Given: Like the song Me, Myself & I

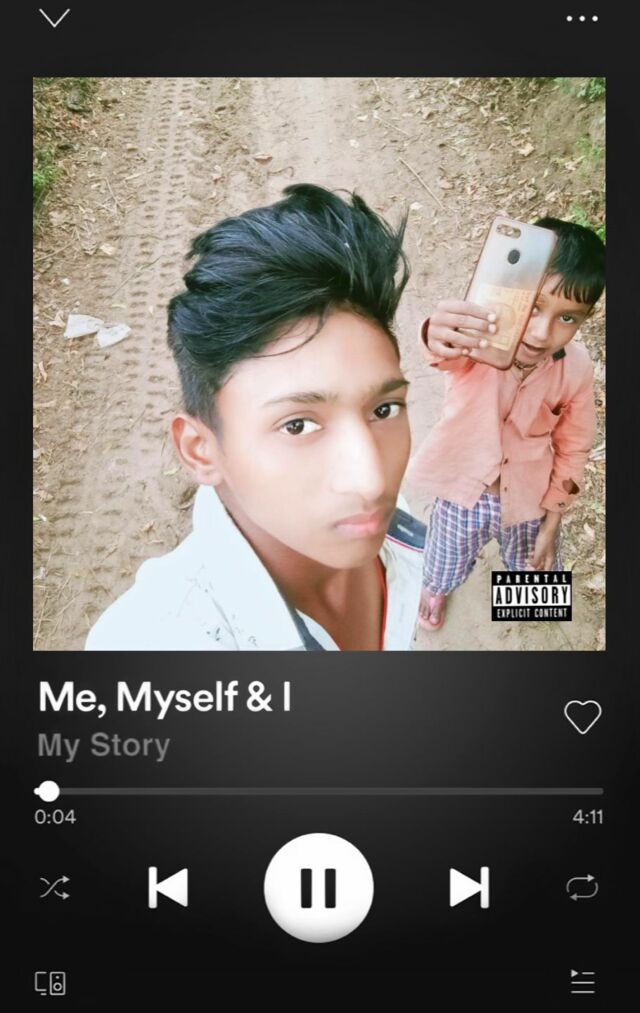Looking at the screenshot, I should tap(582, 717).
